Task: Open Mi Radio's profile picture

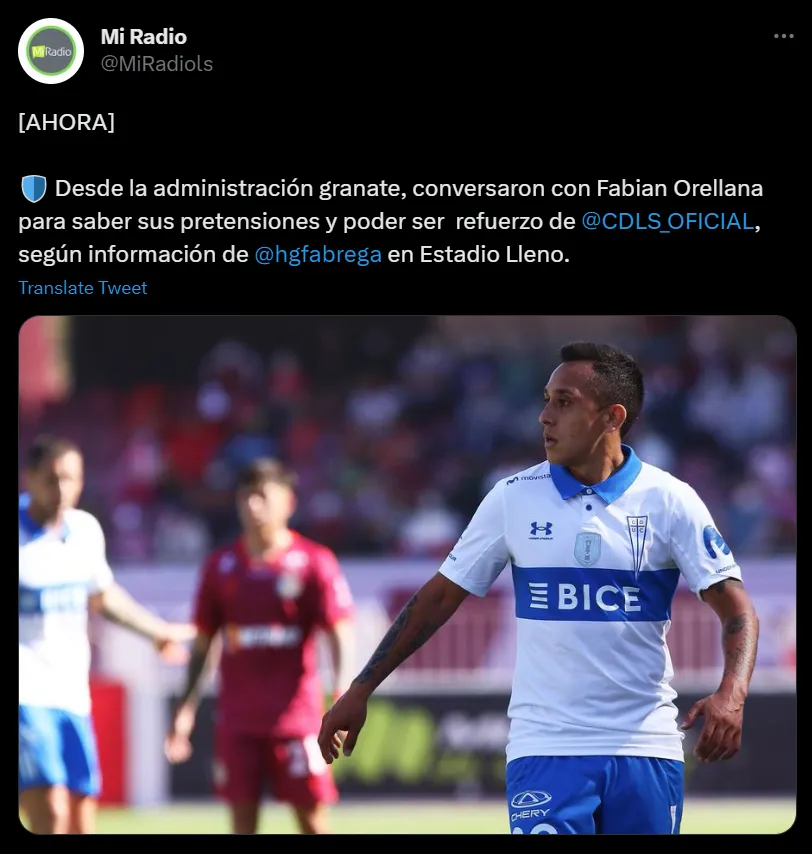Action: [51, 51]
